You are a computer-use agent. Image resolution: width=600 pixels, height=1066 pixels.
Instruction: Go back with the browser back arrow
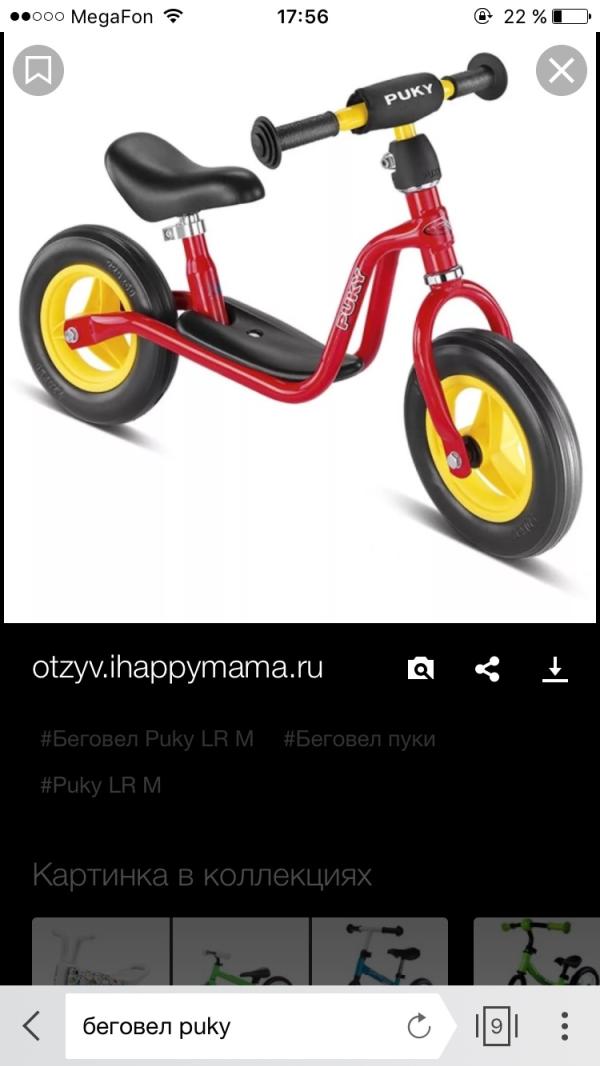[32, 1026]
